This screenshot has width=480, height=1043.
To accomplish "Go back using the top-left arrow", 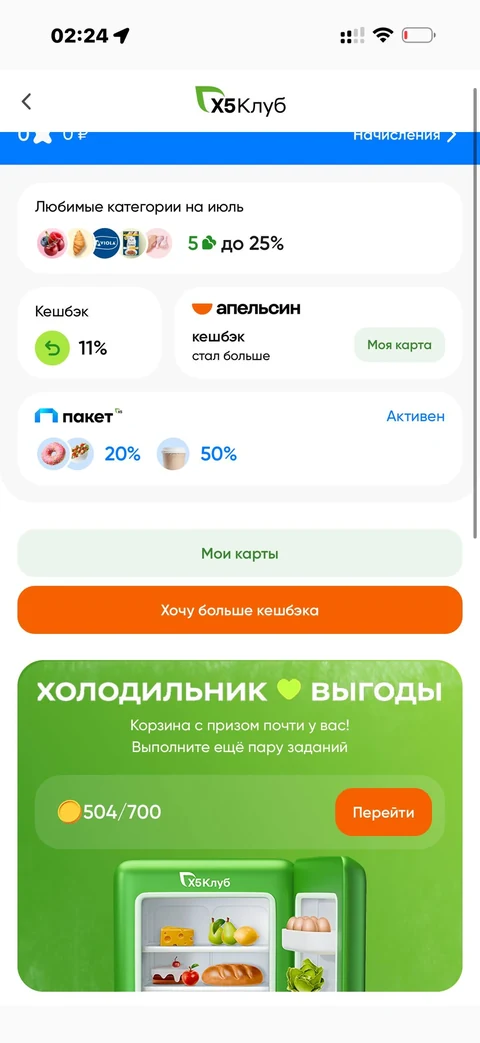I will click(26, 102).
